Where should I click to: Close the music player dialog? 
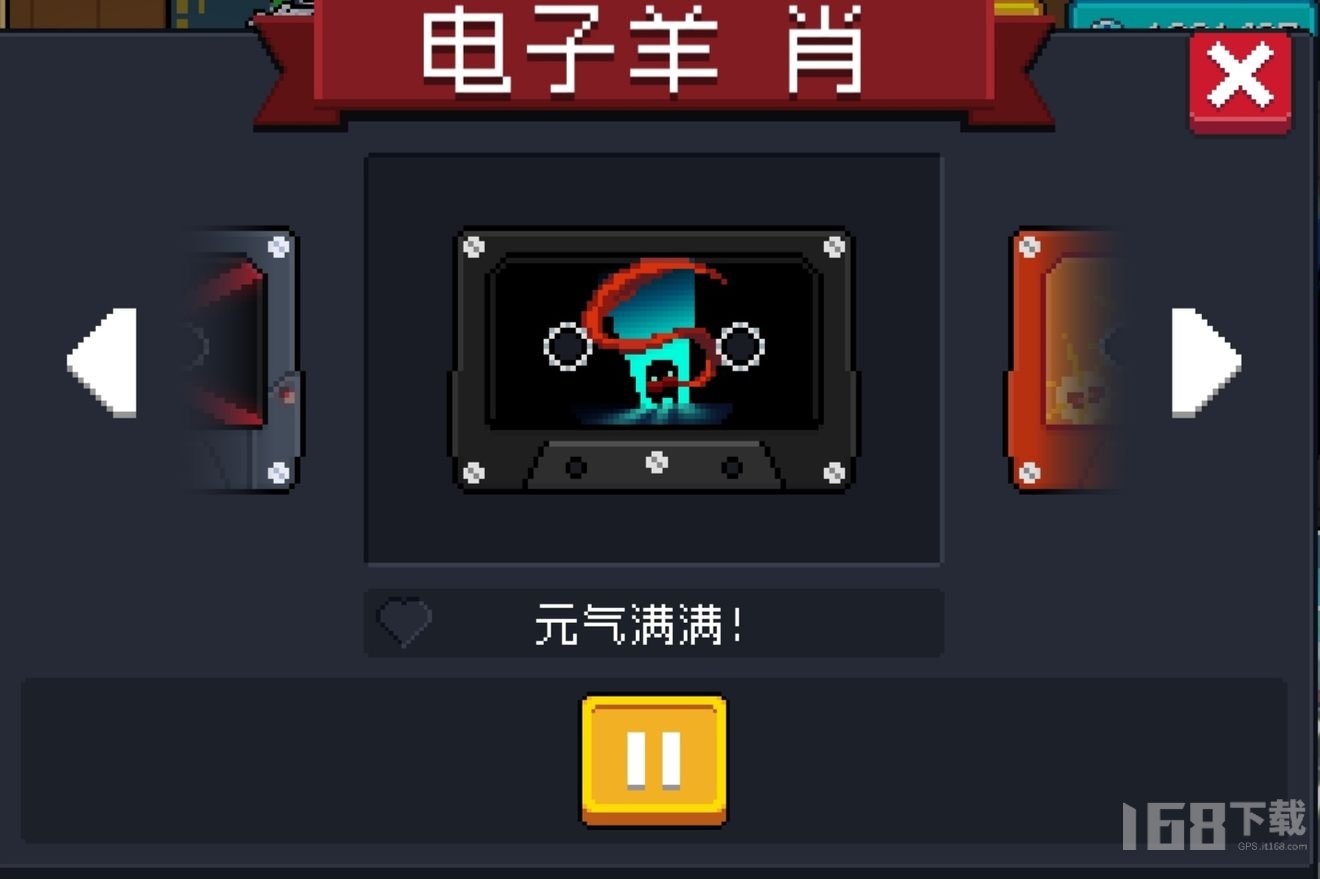coord(1240,81)
